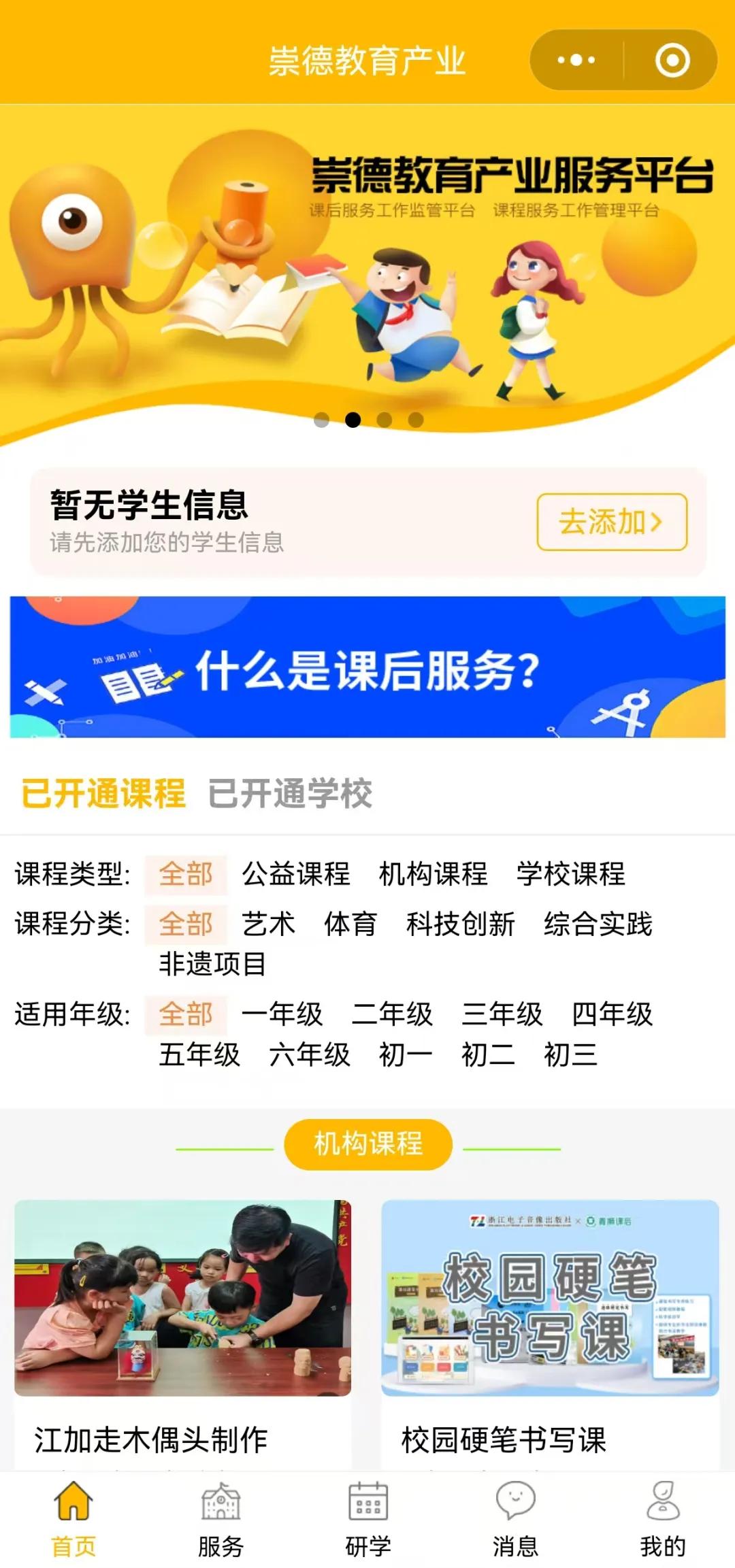The width and height of the screenshot is (735, 1568).
Task: Filter course type by 公益课程
Action: tap(296, 874)
